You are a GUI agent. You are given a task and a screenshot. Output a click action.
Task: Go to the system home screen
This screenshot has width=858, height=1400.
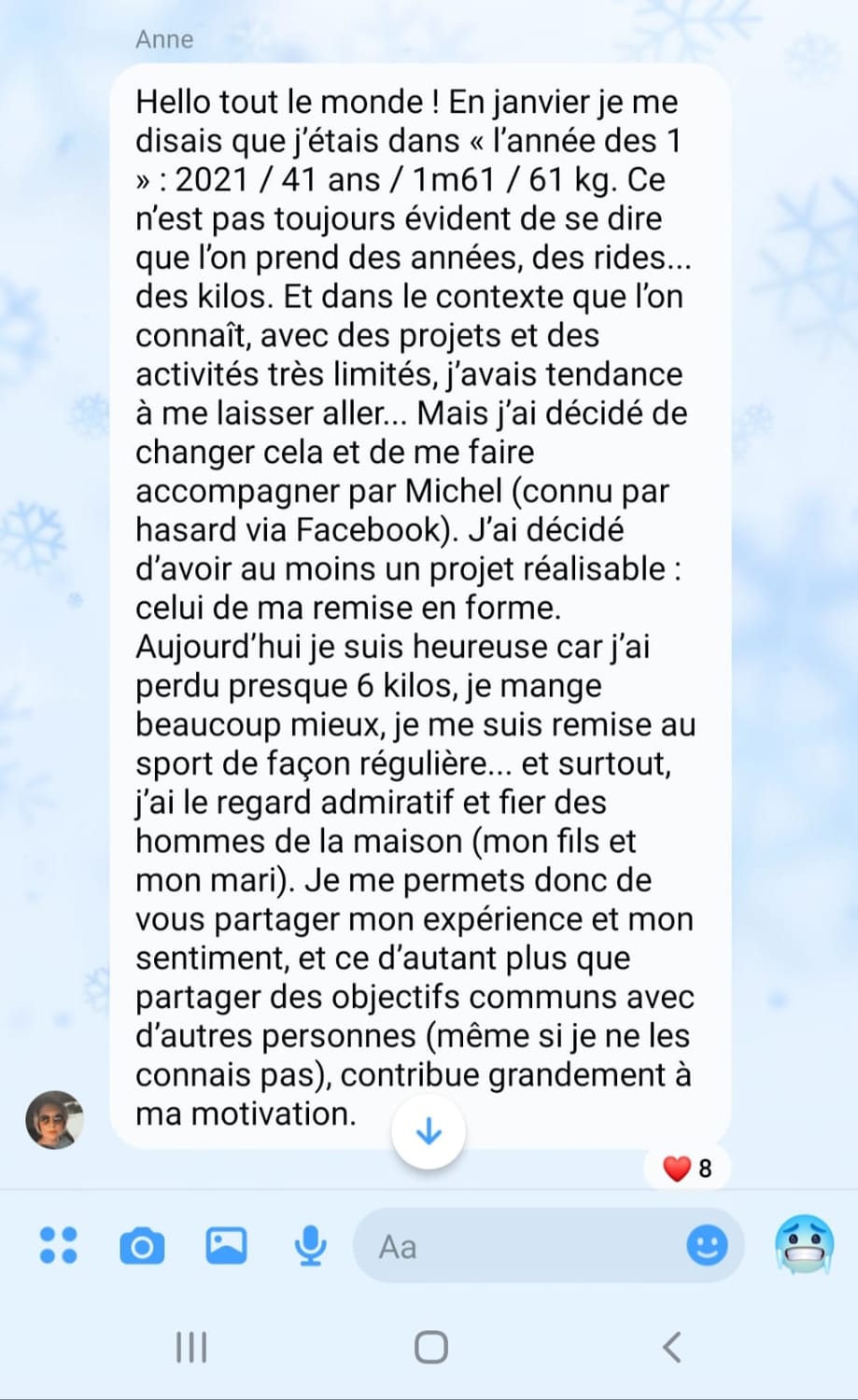click(430, 1347)
